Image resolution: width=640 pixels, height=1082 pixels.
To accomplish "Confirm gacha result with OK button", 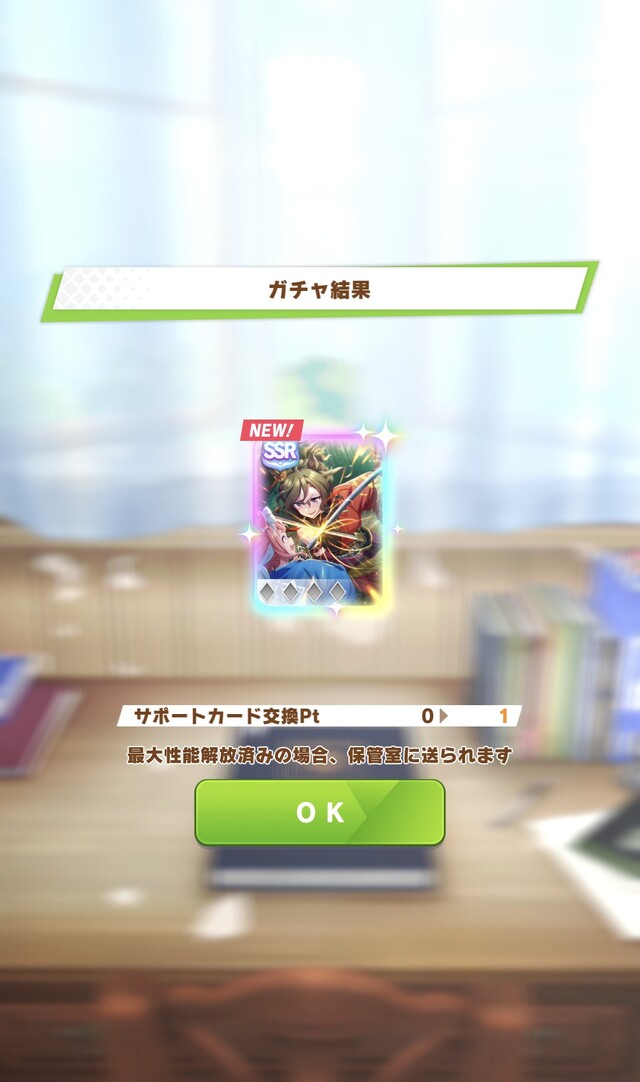I will coord(319,812).
